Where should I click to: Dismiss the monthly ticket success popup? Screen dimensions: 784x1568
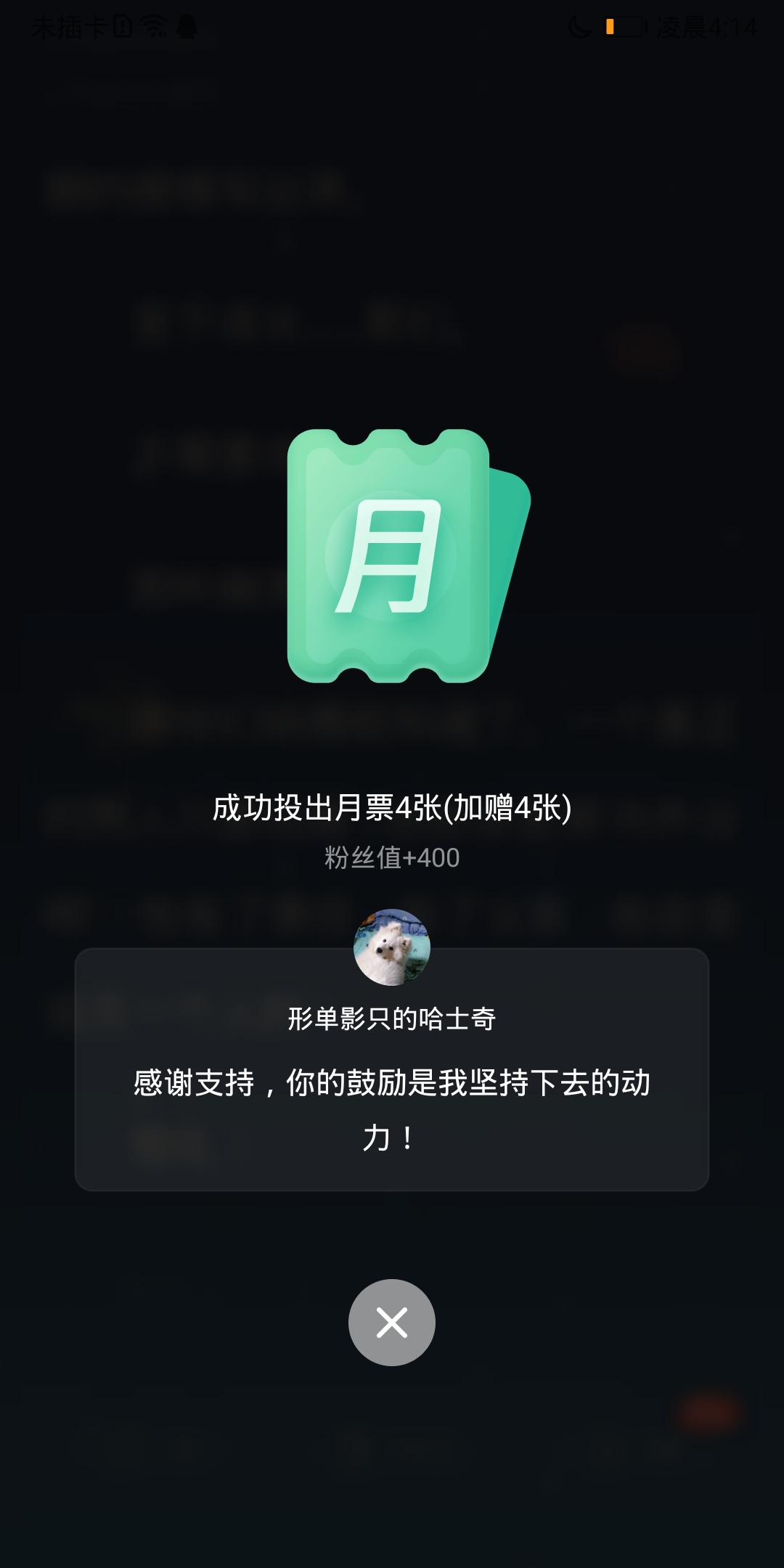click(x=392, y=1322)
